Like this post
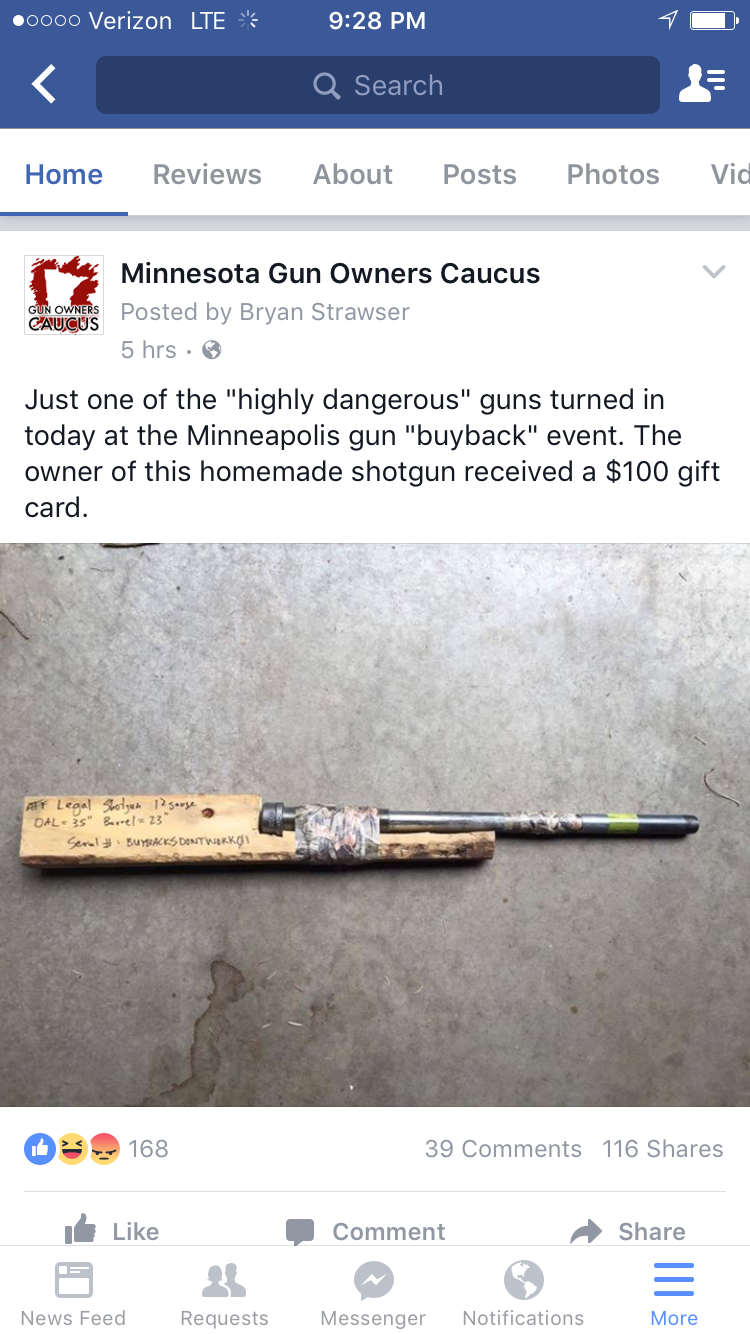Image resolution: width=750 pixels, height=1334 pixels. click(x=112, y=1230)
